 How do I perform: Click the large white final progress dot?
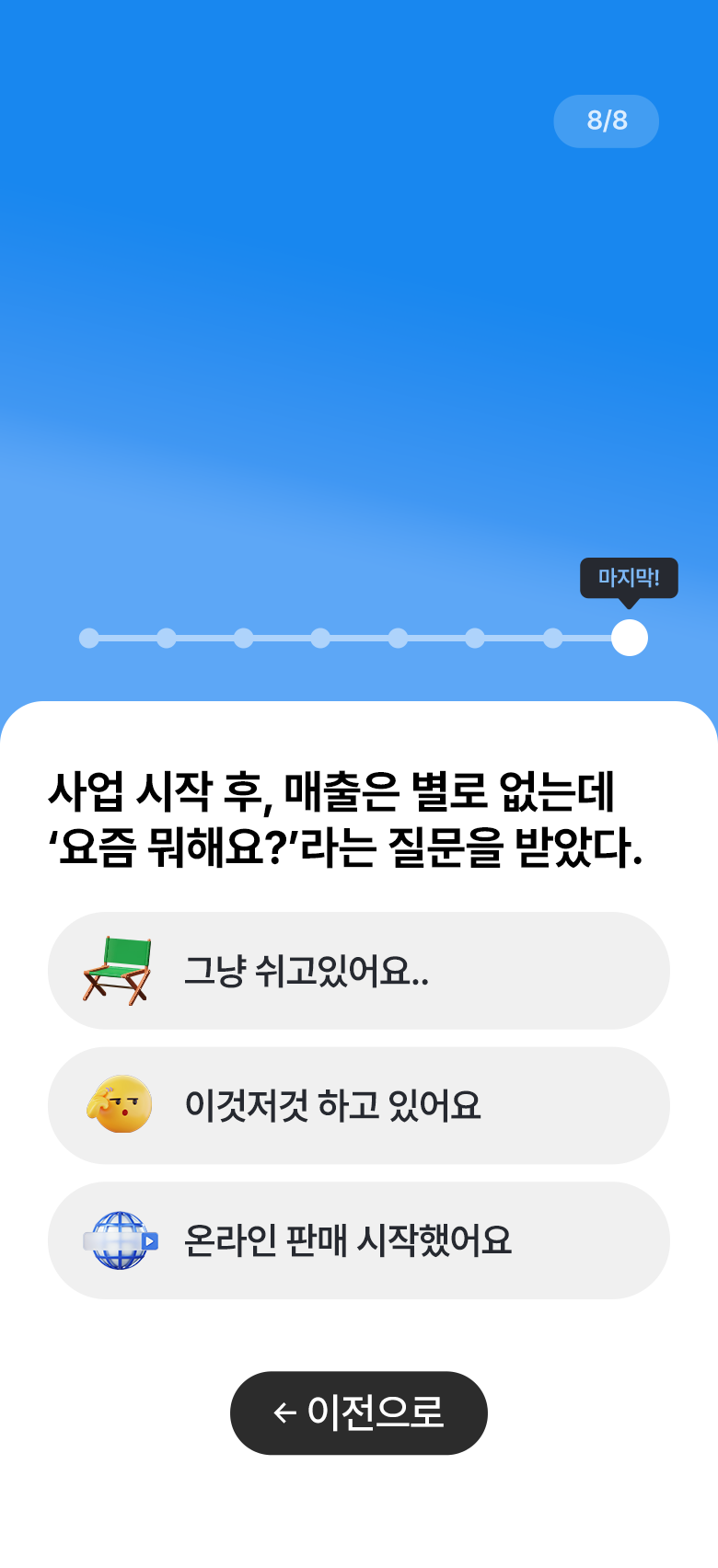[630, 638]
